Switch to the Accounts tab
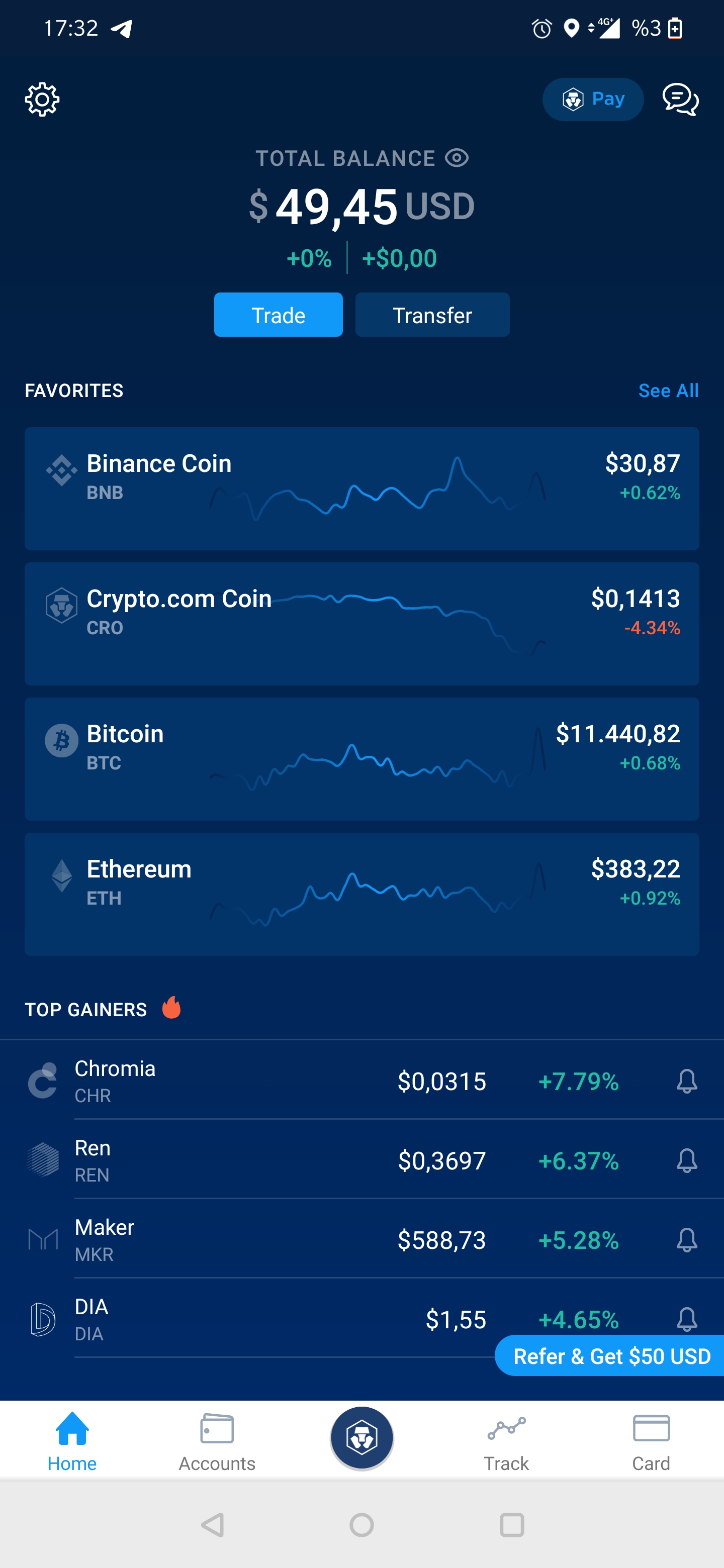This screenshot has width=724, height=1568. (217, 1441)
